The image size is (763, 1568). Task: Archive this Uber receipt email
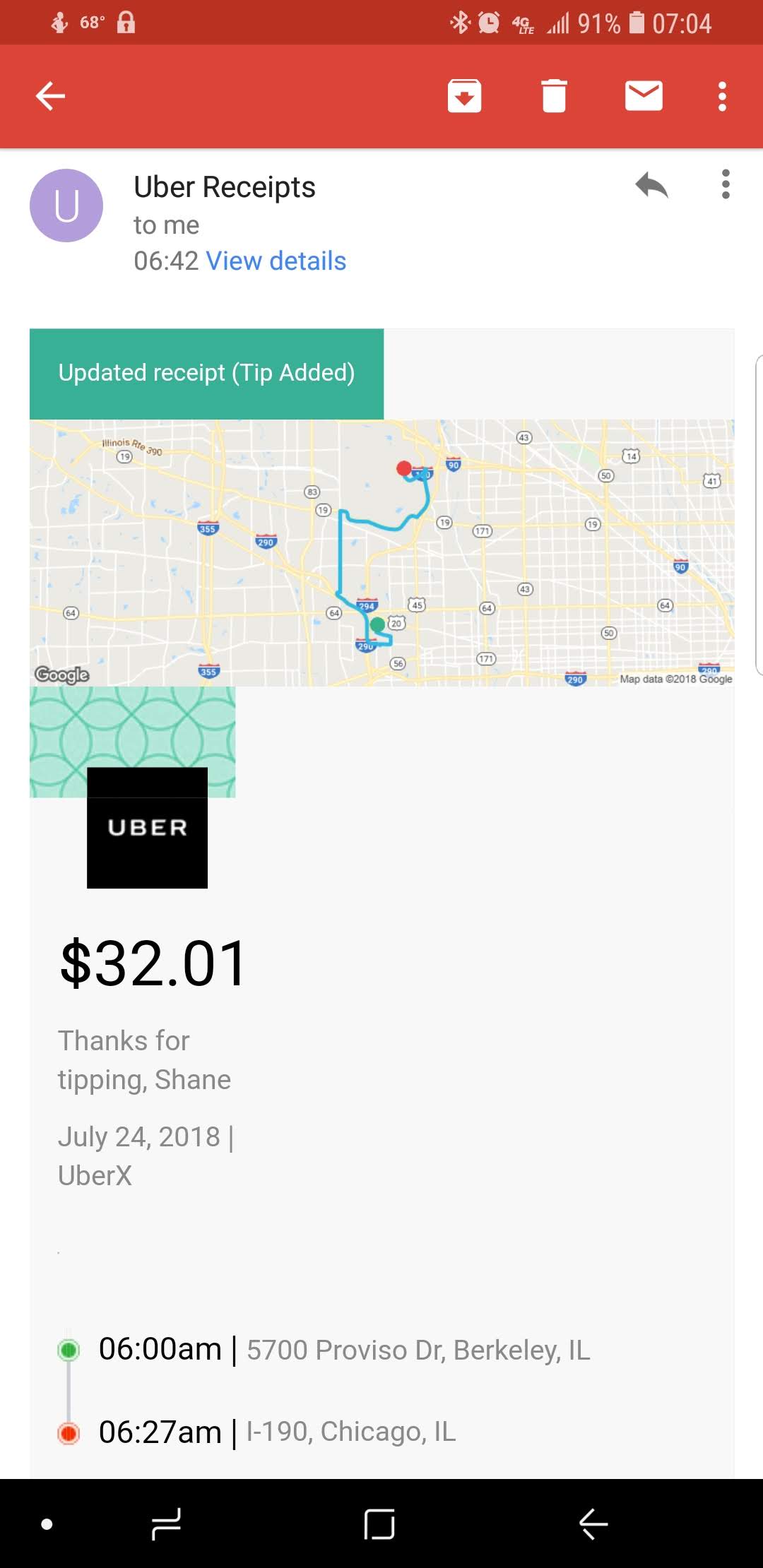(x=464, y=96)
